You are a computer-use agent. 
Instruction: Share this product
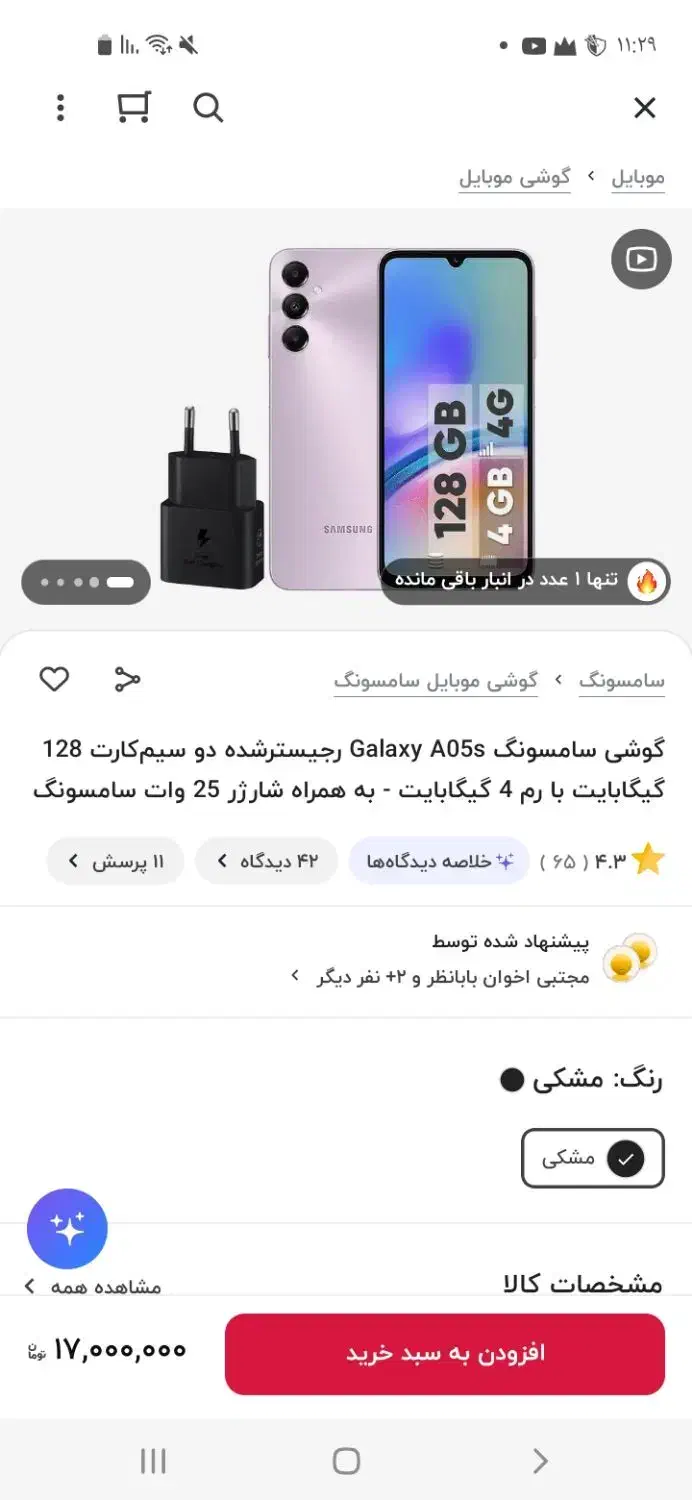pos(127,680)
